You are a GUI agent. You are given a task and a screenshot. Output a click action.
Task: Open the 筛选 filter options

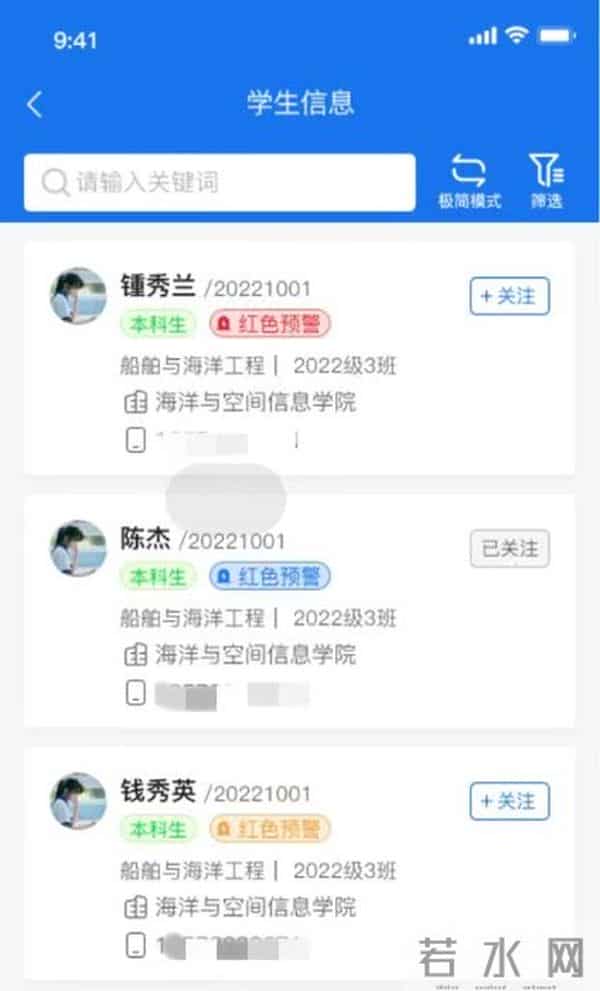[x=546, y=181]
